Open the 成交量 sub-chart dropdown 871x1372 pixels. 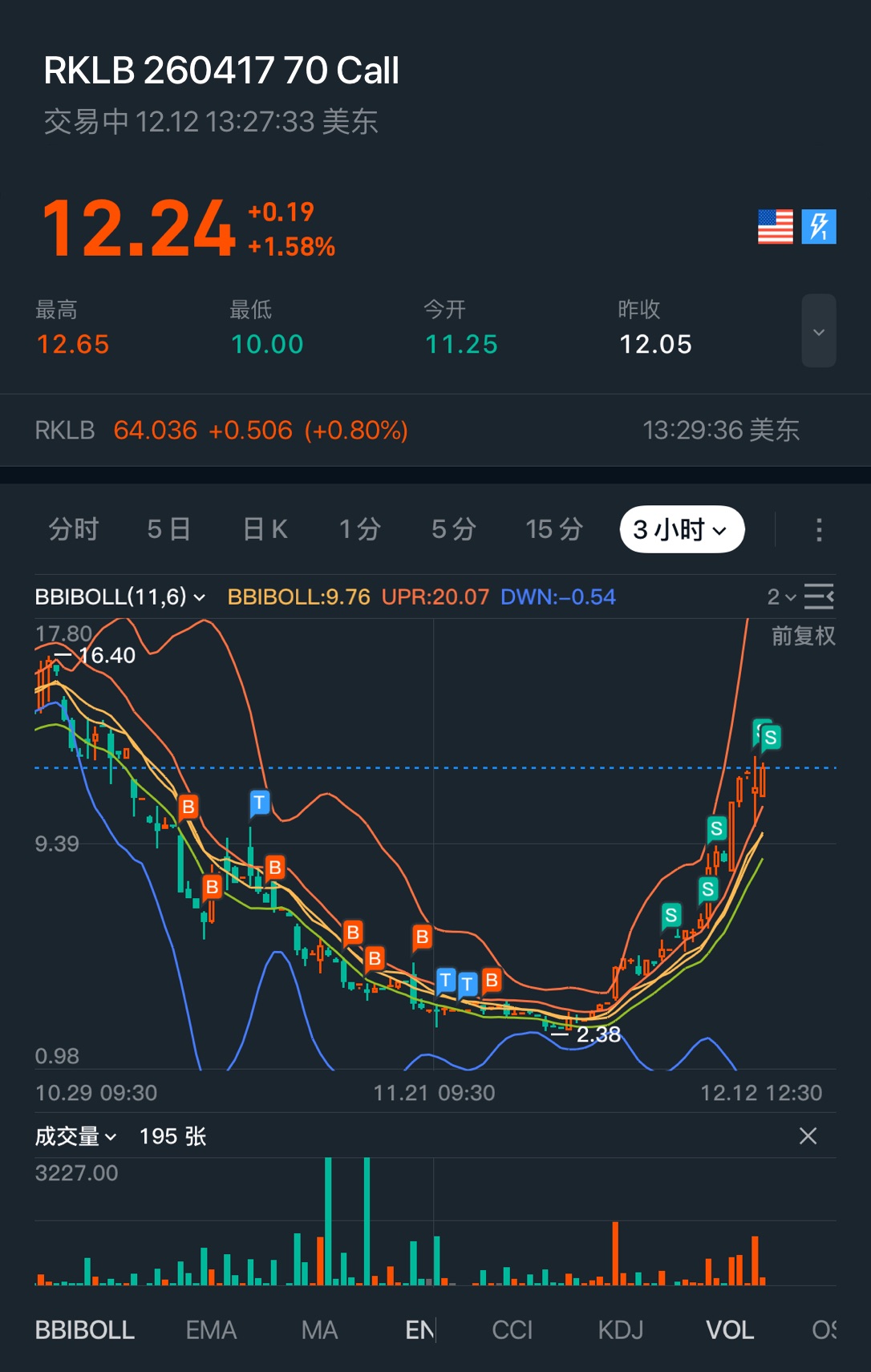point(76,1136)
